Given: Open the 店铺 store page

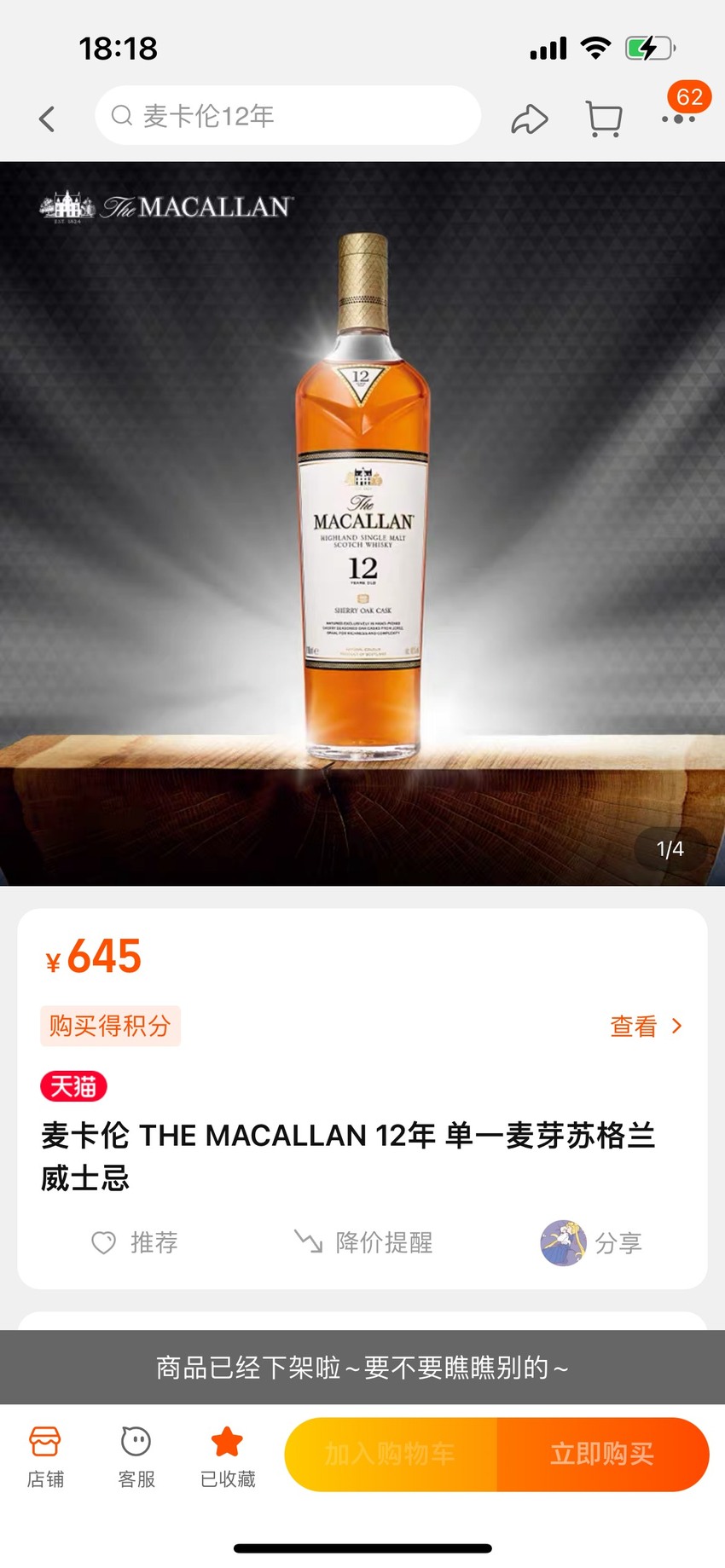Looking at the screenshot, I should coord(45,1456).
